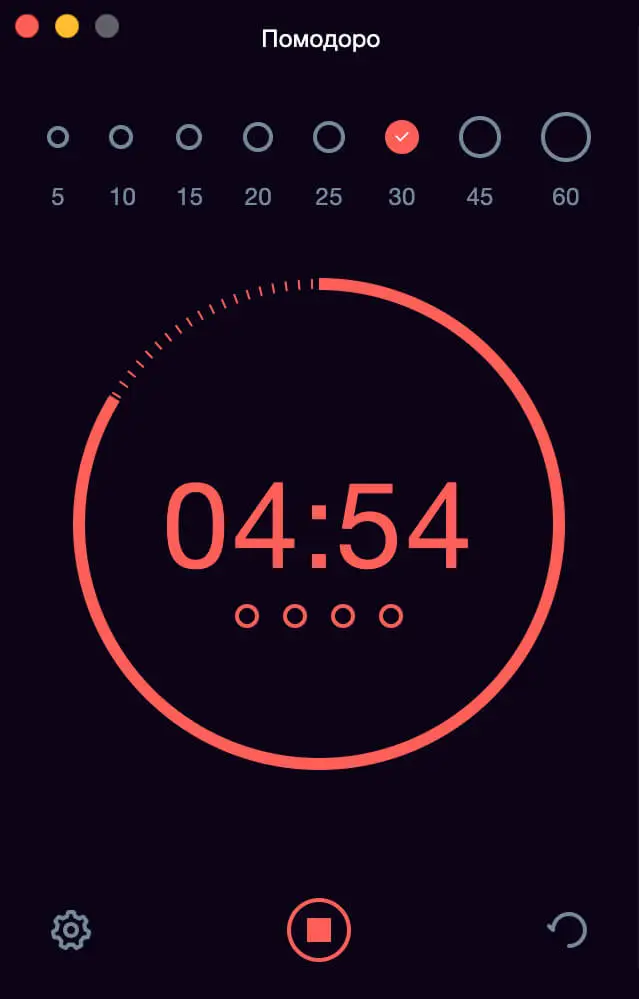The height and width of the screenshot is (999, 639).
Task: Select the 5-minute duration option
Action: (58, 137)
